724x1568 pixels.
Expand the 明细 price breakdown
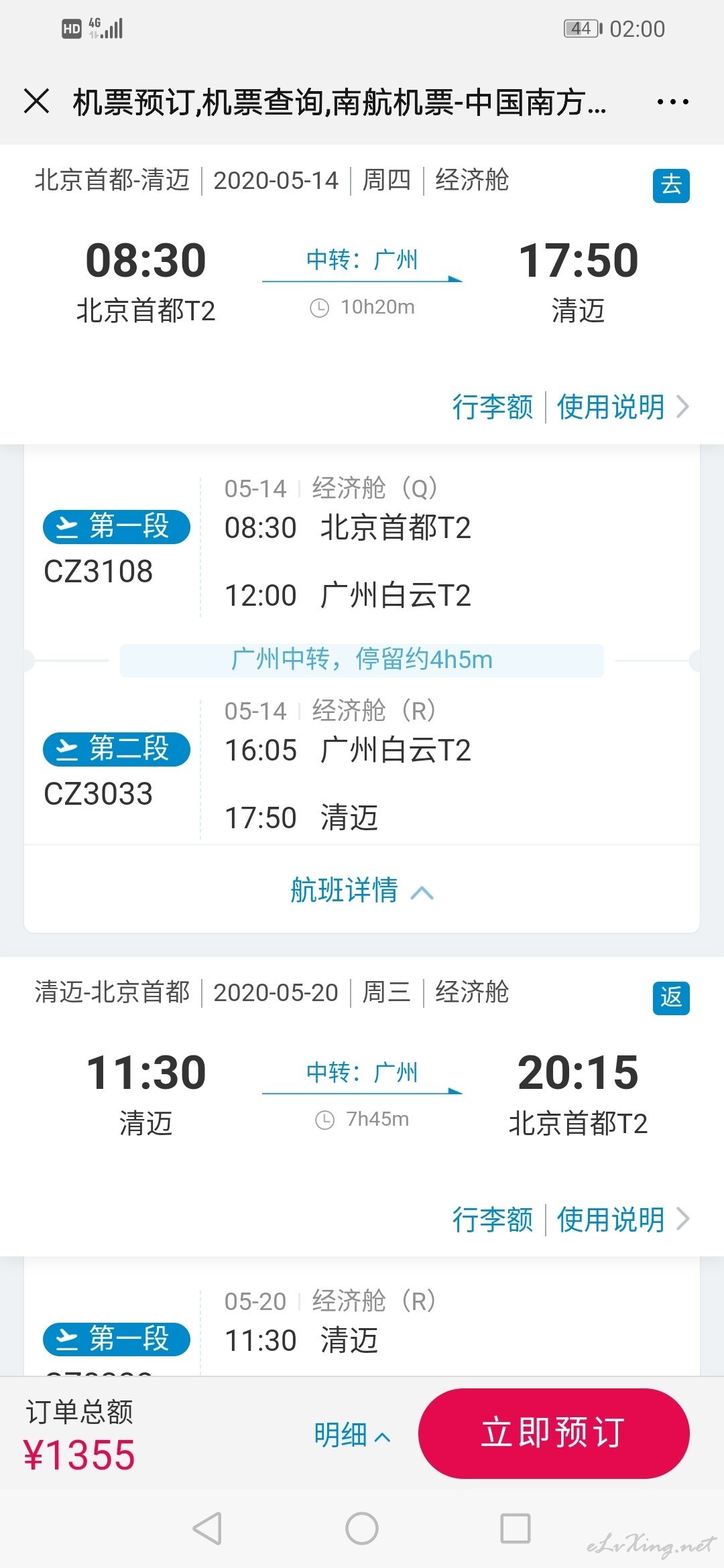point(352,1435)
